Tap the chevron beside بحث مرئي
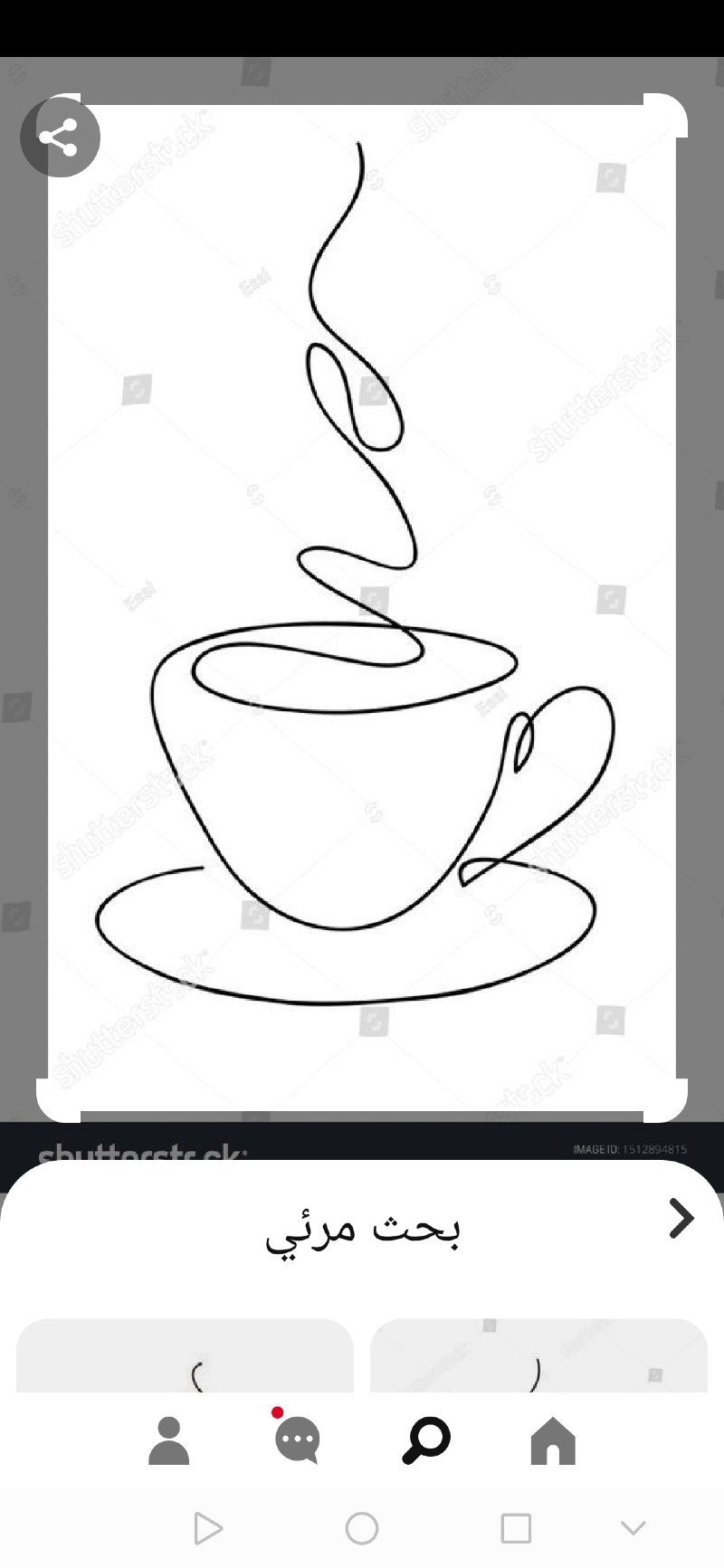The height and width of the screenshot is (1568, 724). (x=681, y=1218)
